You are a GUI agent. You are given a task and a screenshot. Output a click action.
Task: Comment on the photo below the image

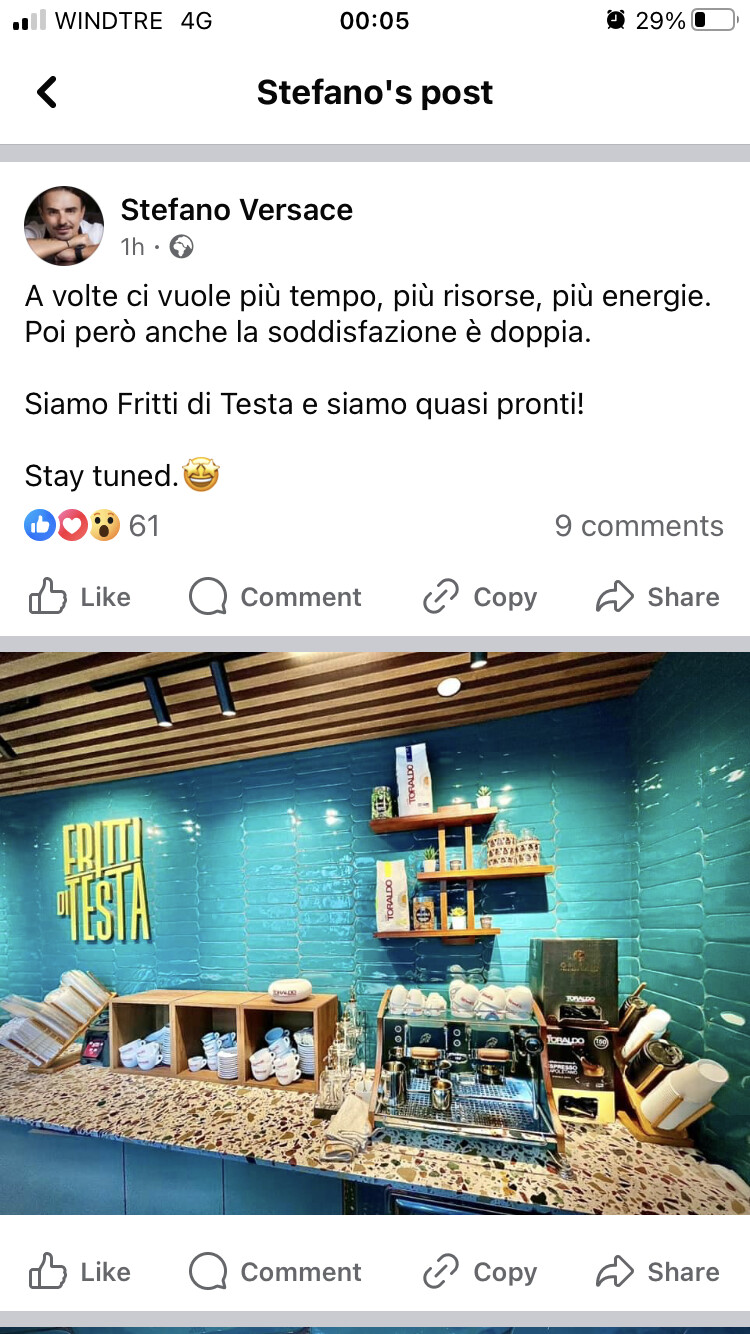coord(275,1272)
